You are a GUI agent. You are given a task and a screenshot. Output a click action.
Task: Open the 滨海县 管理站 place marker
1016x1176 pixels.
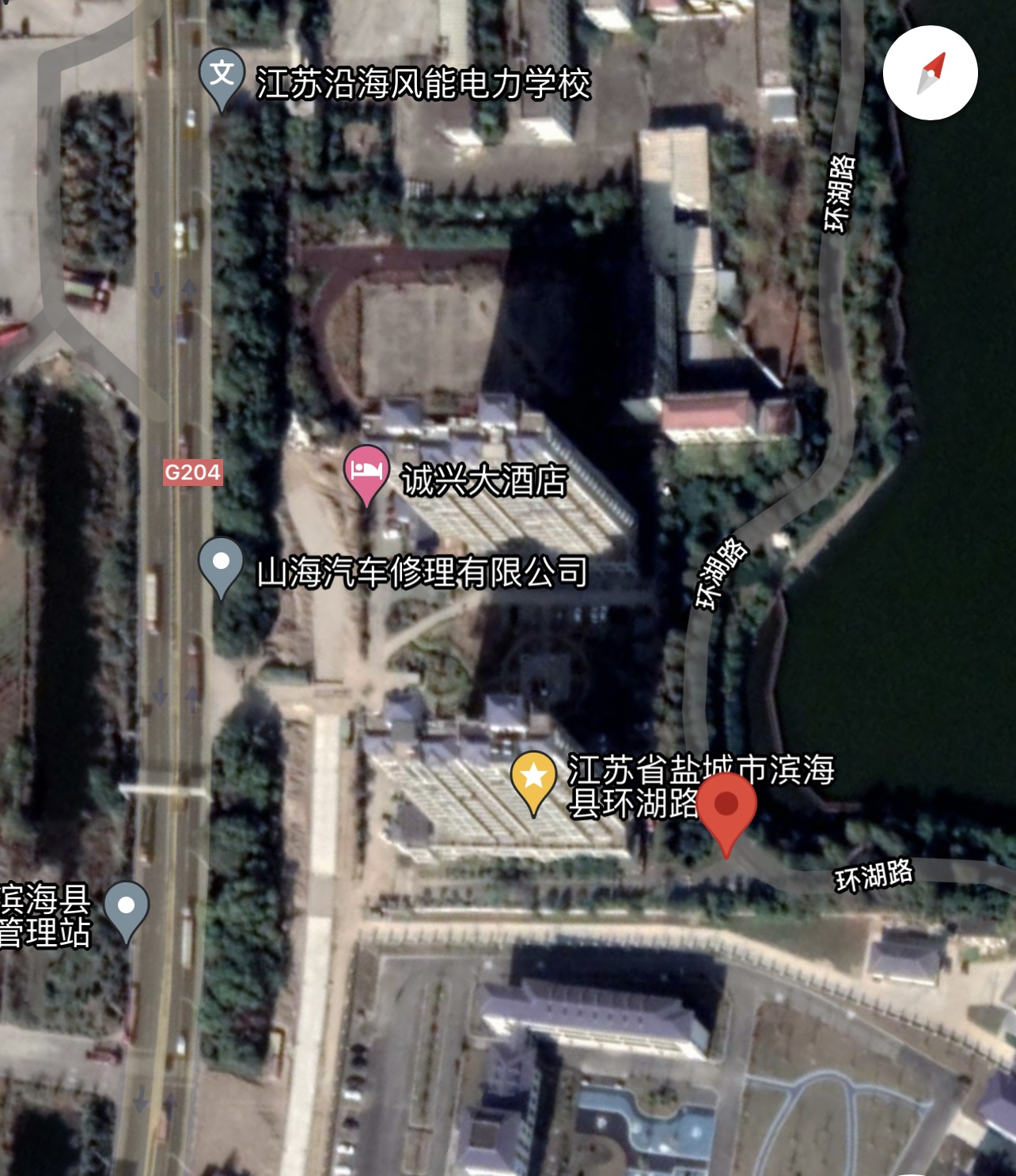pyautogui.click(x=127, y=908)
